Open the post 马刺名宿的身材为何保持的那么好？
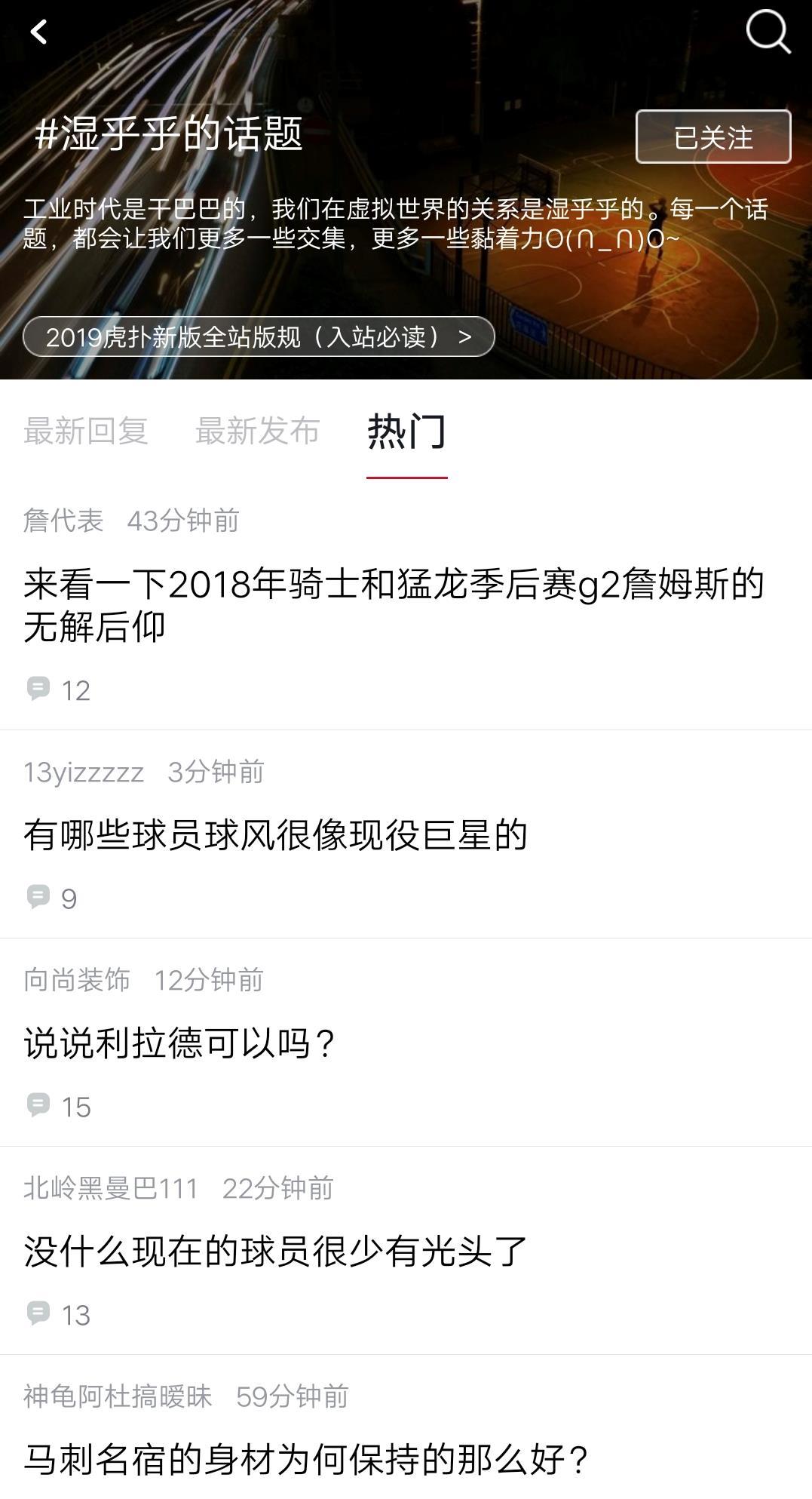The image size is (812, 1499). 306,1460
